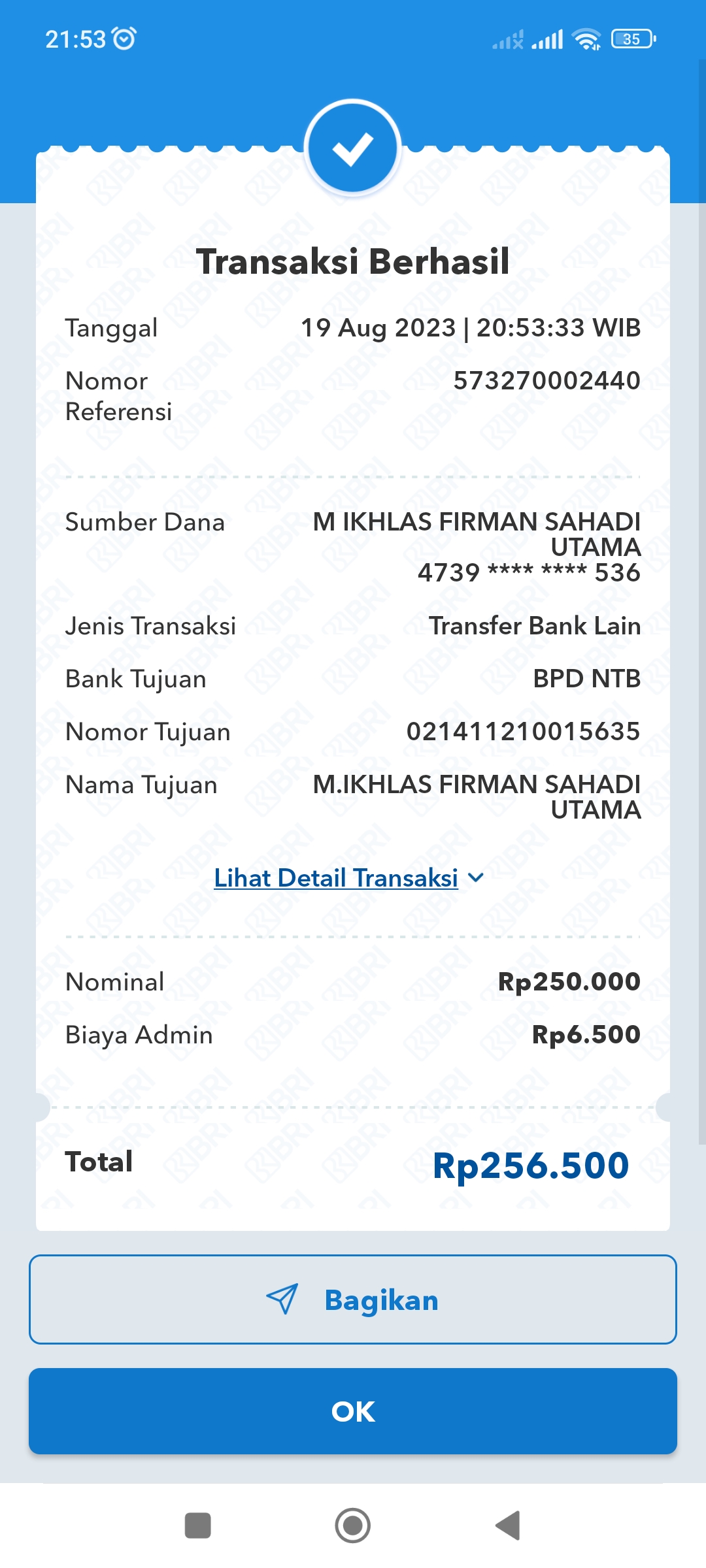Expand Lihat Detail Transaksi

348,877
